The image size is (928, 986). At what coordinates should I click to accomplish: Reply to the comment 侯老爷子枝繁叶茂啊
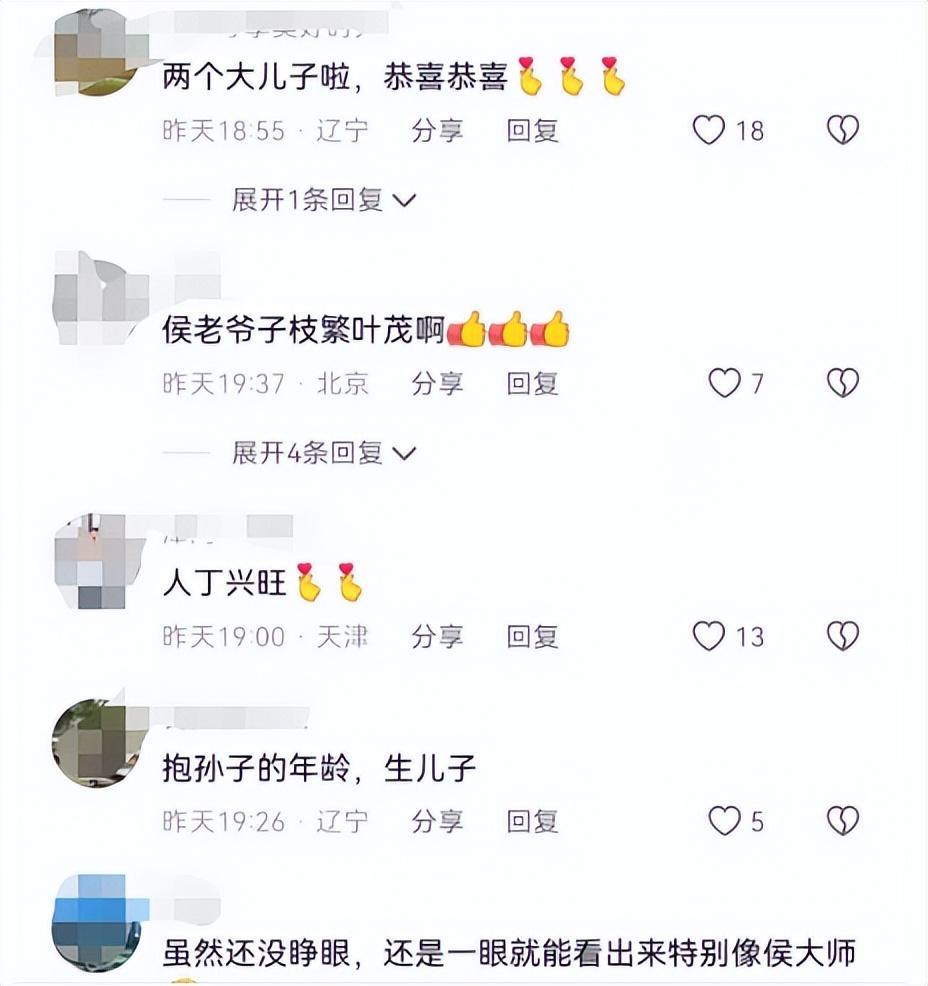pyautogui.click(x=532, y=383)
